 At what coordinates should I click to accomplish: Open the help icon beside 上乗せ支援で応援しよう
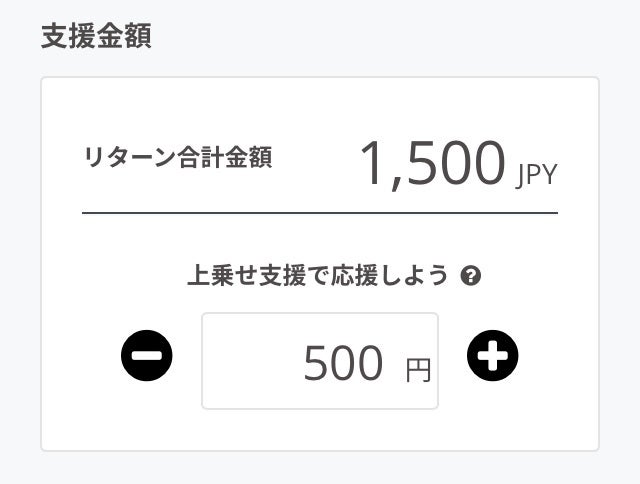click(x=472, y=277)
